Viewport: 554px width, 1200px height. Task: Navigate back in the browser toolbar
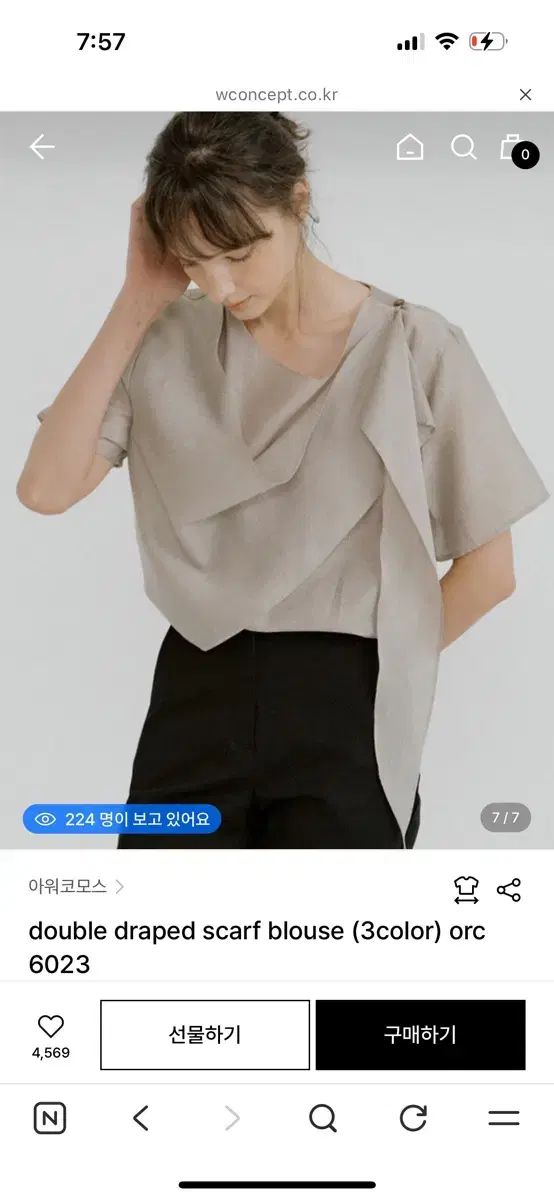tap(141, 1118)
